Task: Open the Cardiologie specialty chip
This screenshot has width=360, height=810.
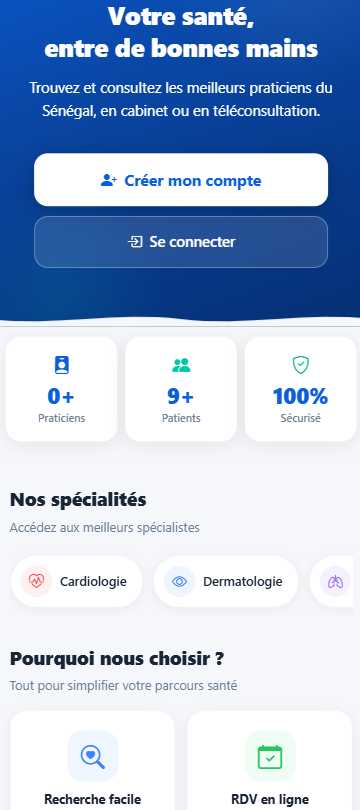Action: [x=76, y=582]
